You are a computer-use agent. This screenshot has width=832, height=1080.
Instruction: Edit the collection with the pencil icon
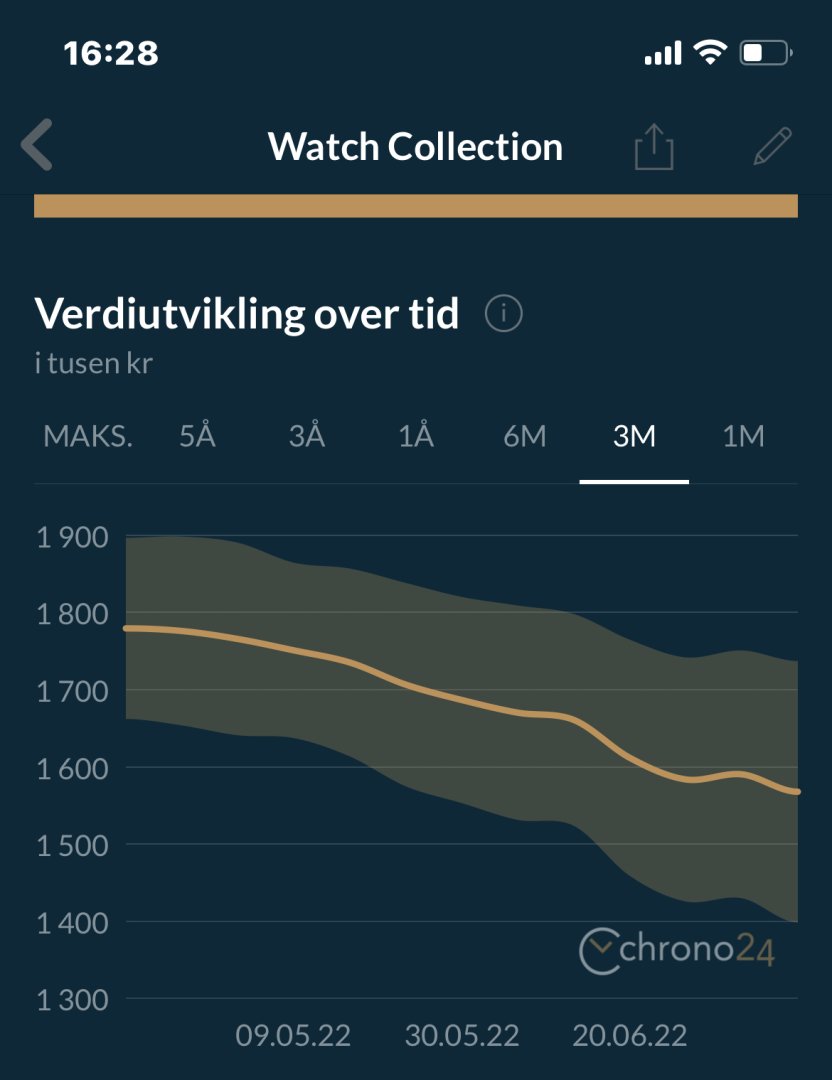pos(772,147)
